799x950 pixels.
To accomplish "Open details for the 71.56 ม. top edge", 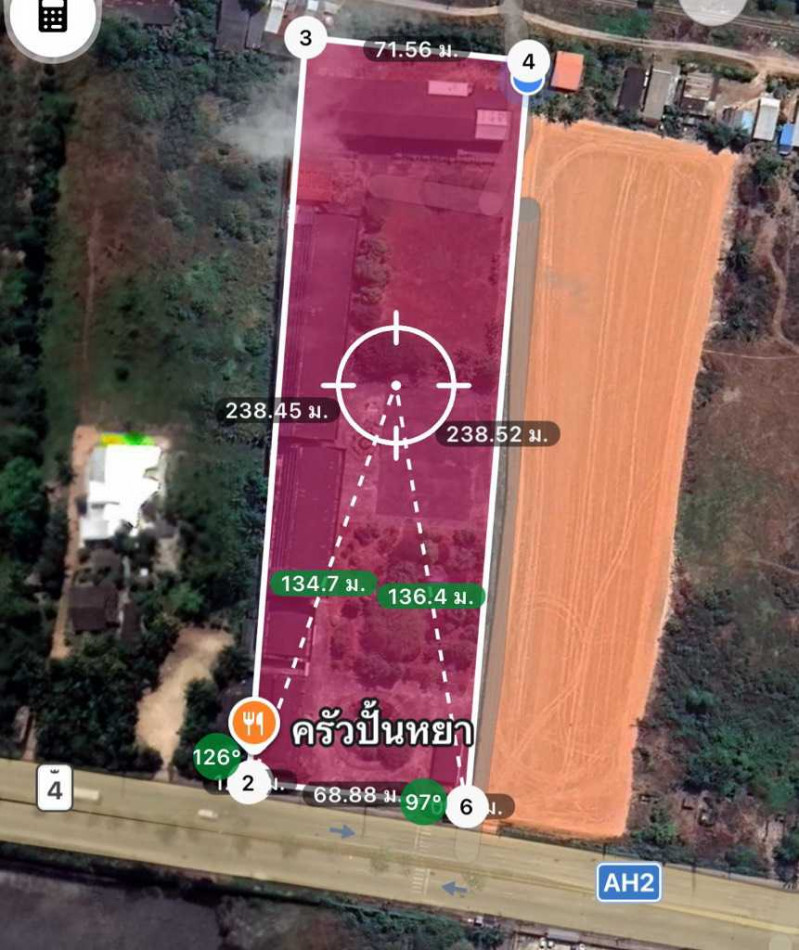I will click(414, 46).
